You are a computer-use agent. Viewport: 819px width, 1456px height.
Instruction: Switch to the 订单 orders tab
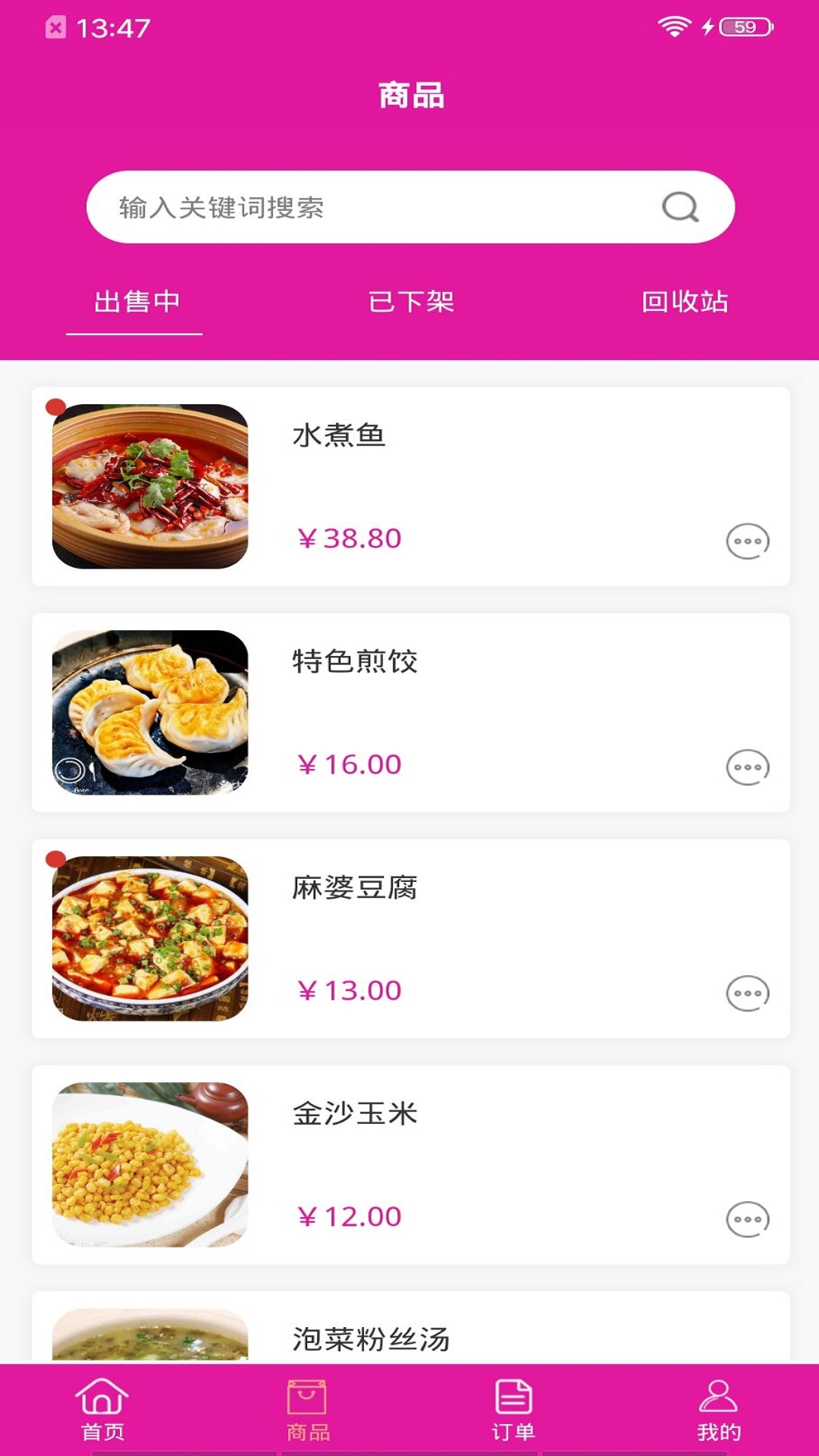pos(513,1409)
